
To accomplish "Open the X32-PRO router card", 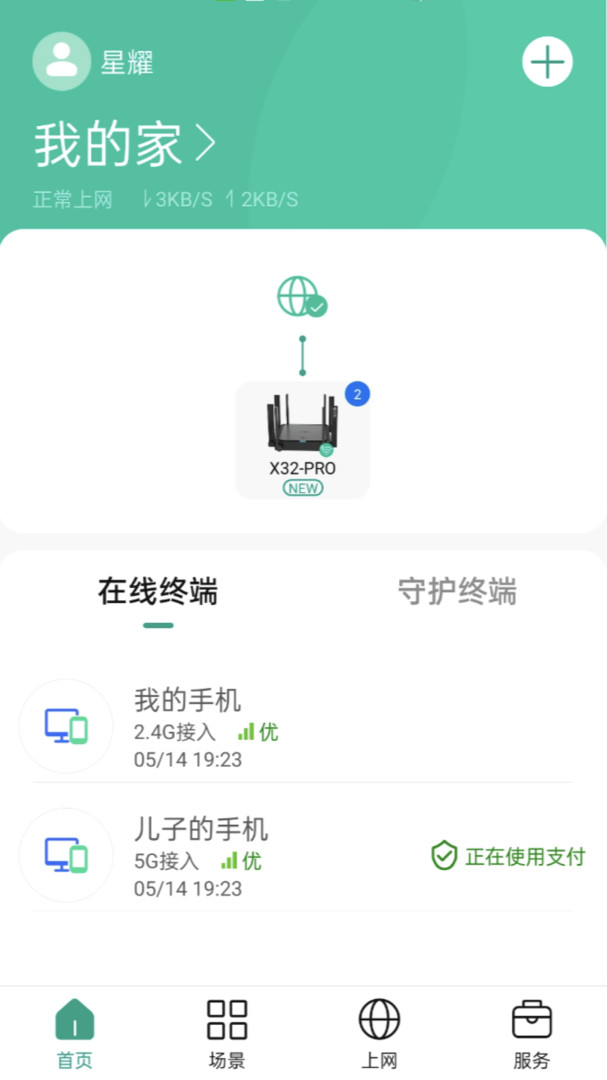I will (302, 440).
